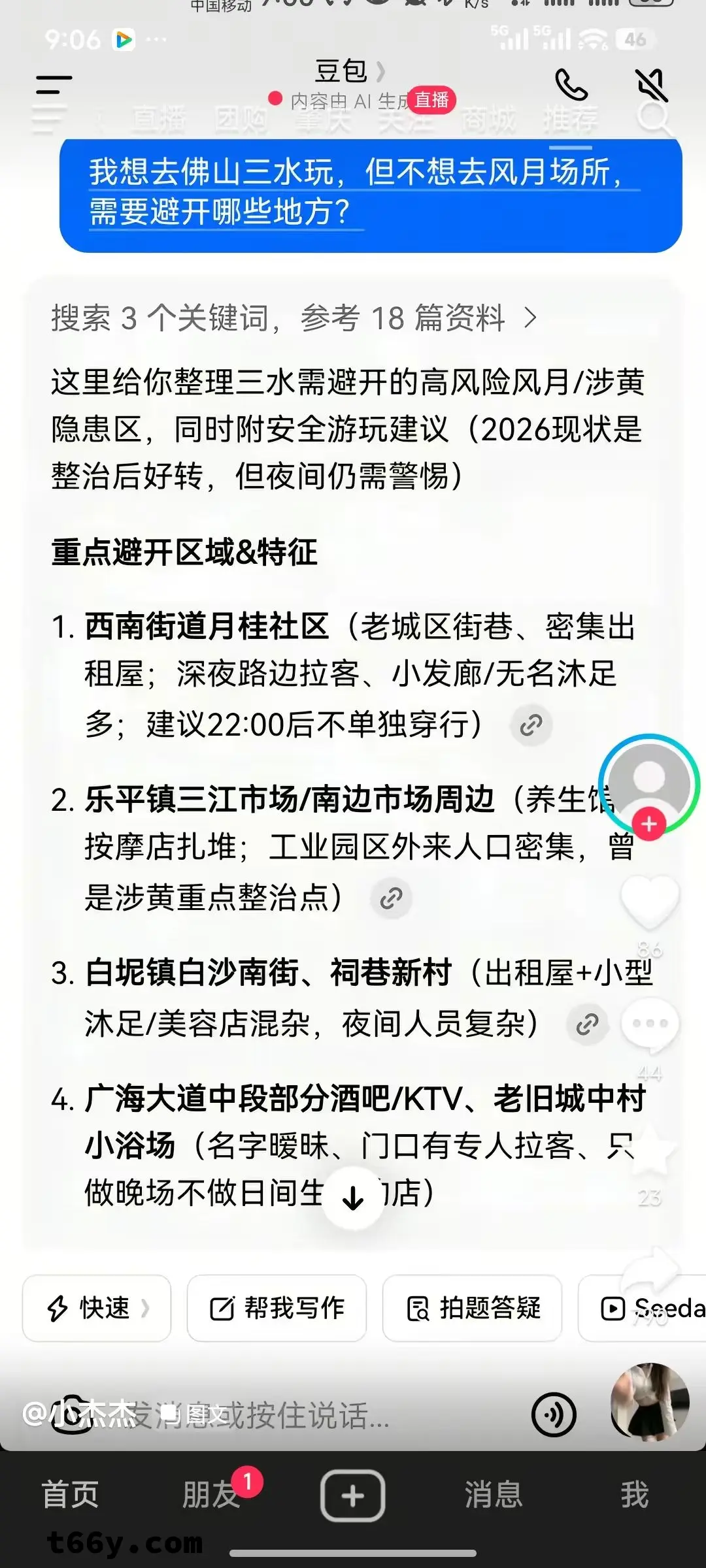The image size is (706, 1568).
Task: Like this post with the heart icon
Action: tap(649, 902)
